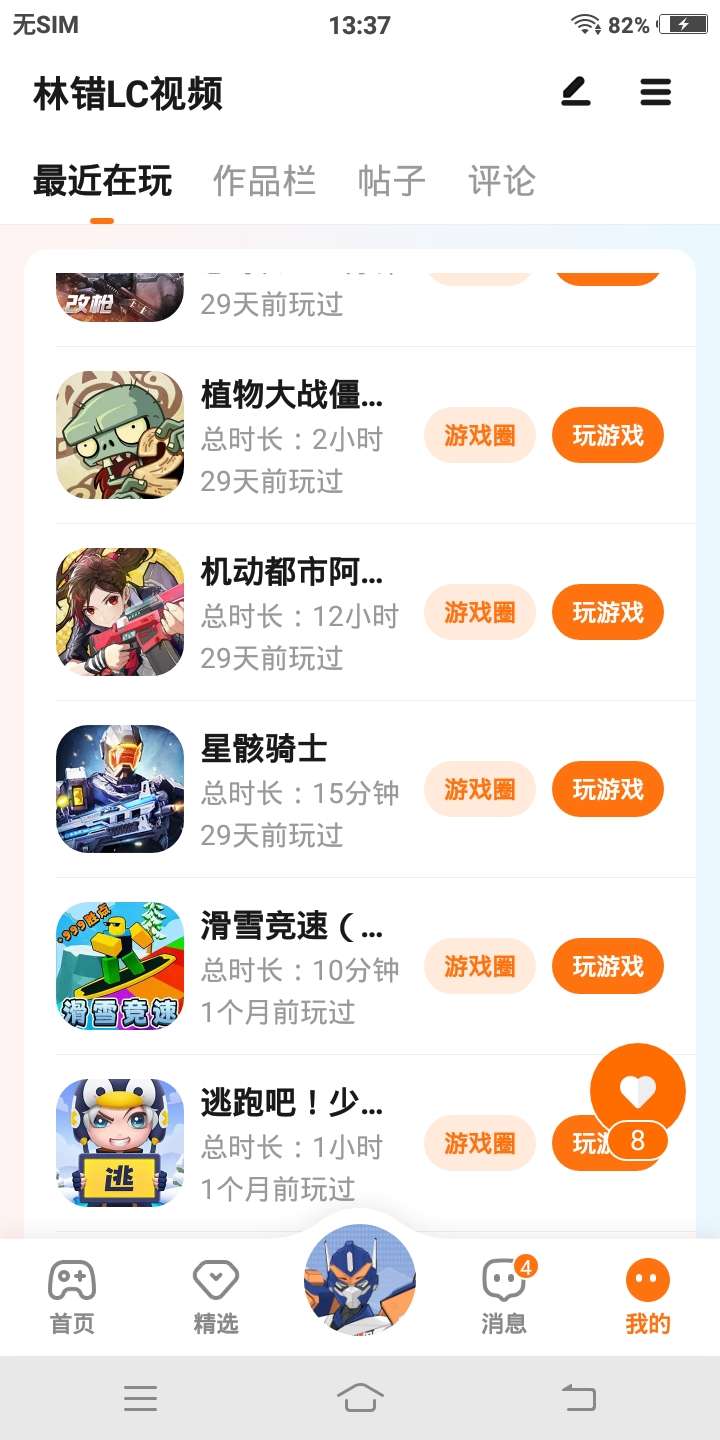Tap the floating heart button
The width and height of the screenshot is (720, 1440).
pos(638,1091)
